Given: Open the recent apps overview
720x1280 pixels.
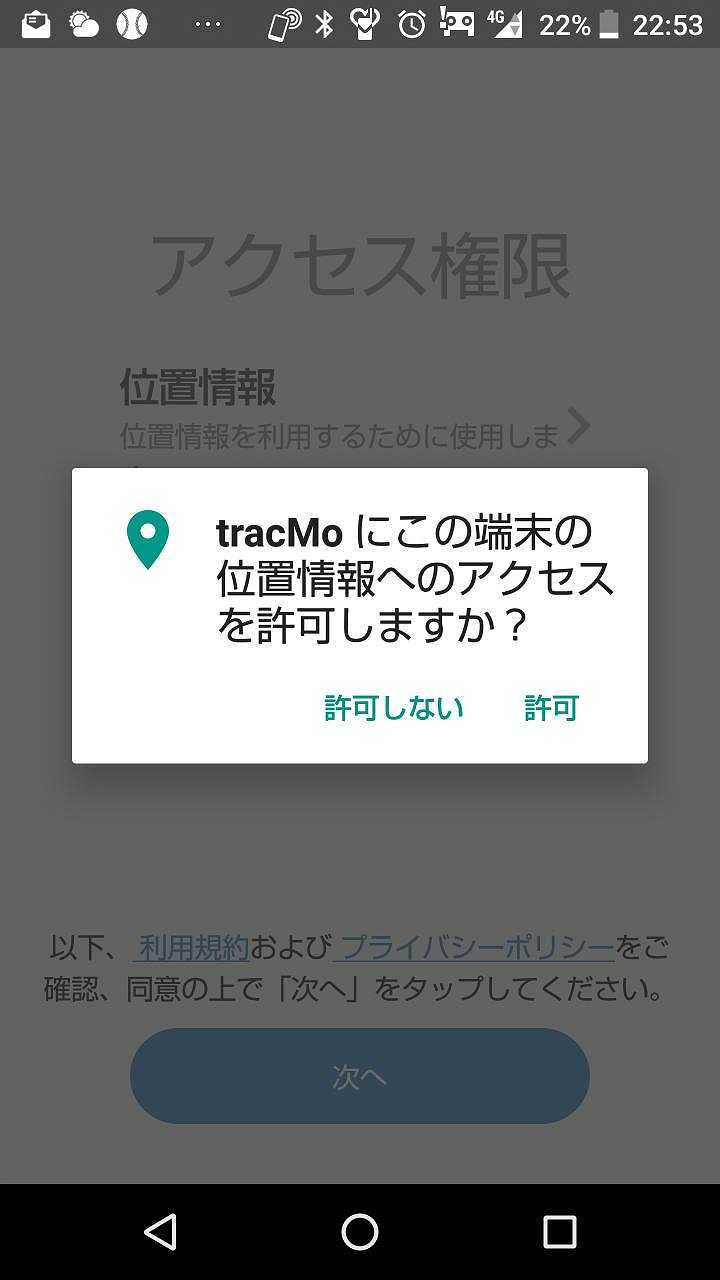Looking at the screenshot, I should tap(559, 1232).
